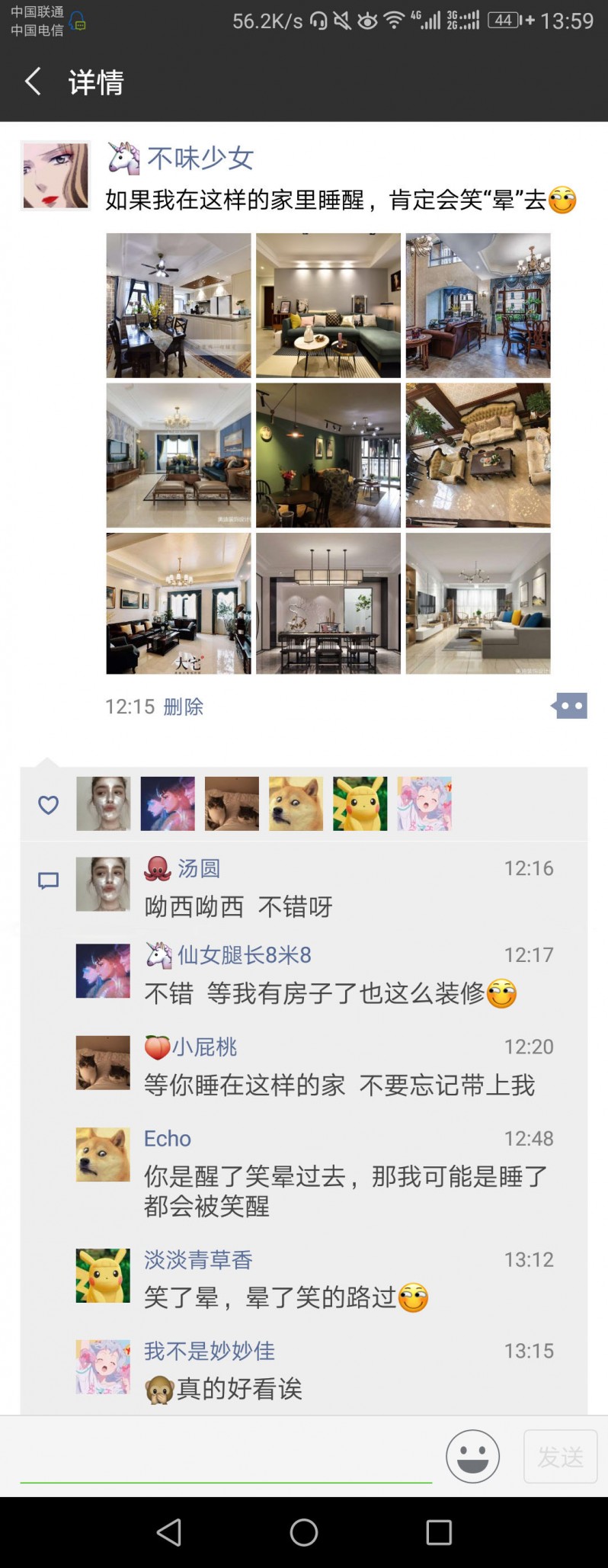Focus the comment input field
This screenshot has height=1568, width=608.
click(226, 1457)
